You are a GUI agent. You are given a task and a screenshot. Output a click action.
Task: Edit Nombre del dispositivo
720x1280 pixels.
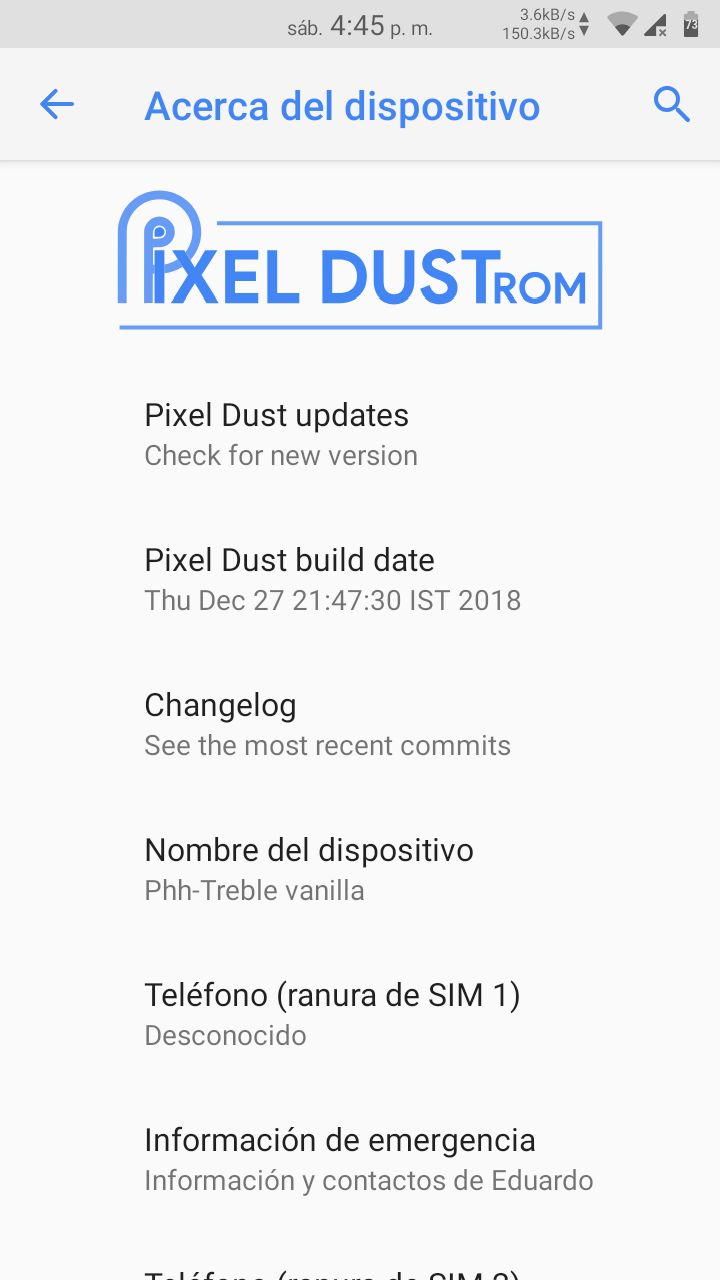pos(360,870)
